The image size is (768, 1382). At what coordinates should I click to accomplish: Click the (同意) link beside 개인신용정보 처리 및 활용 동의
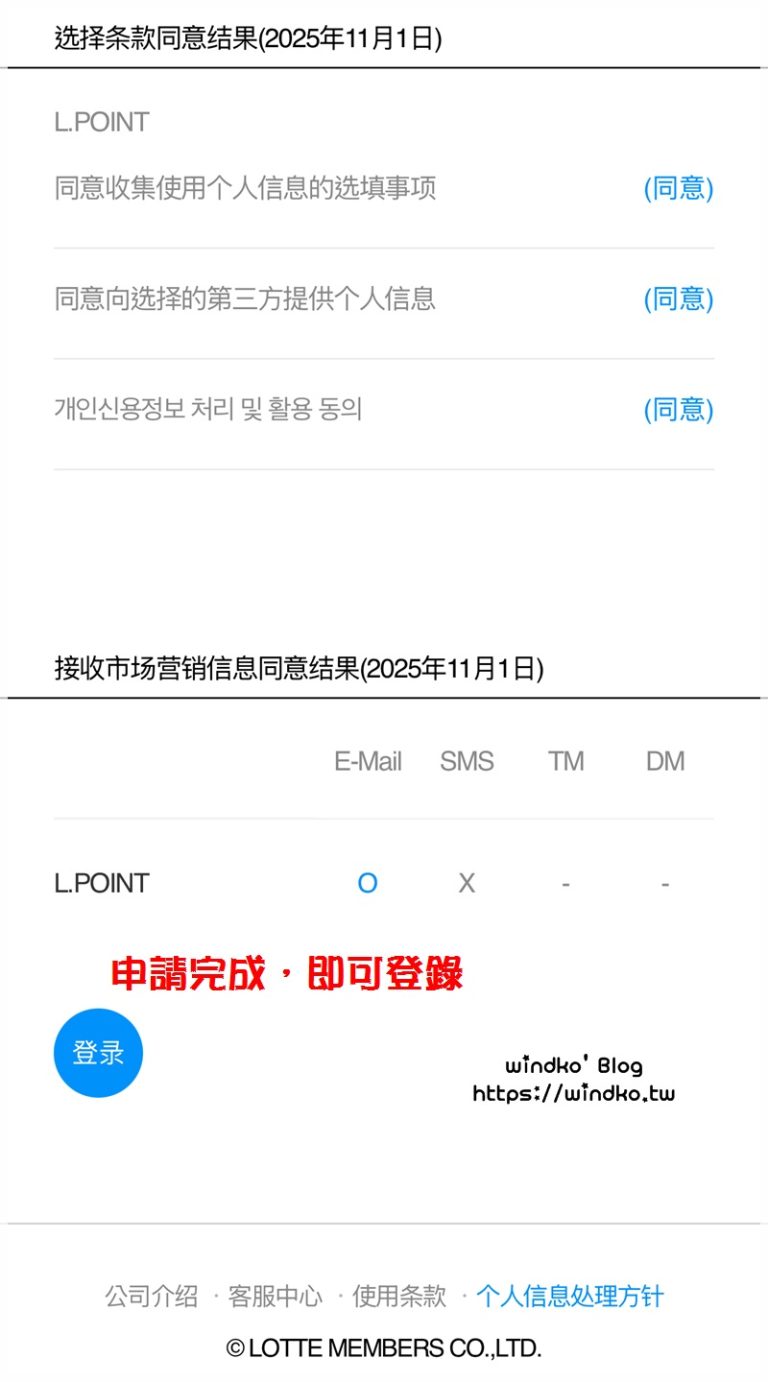click(680, 410)
